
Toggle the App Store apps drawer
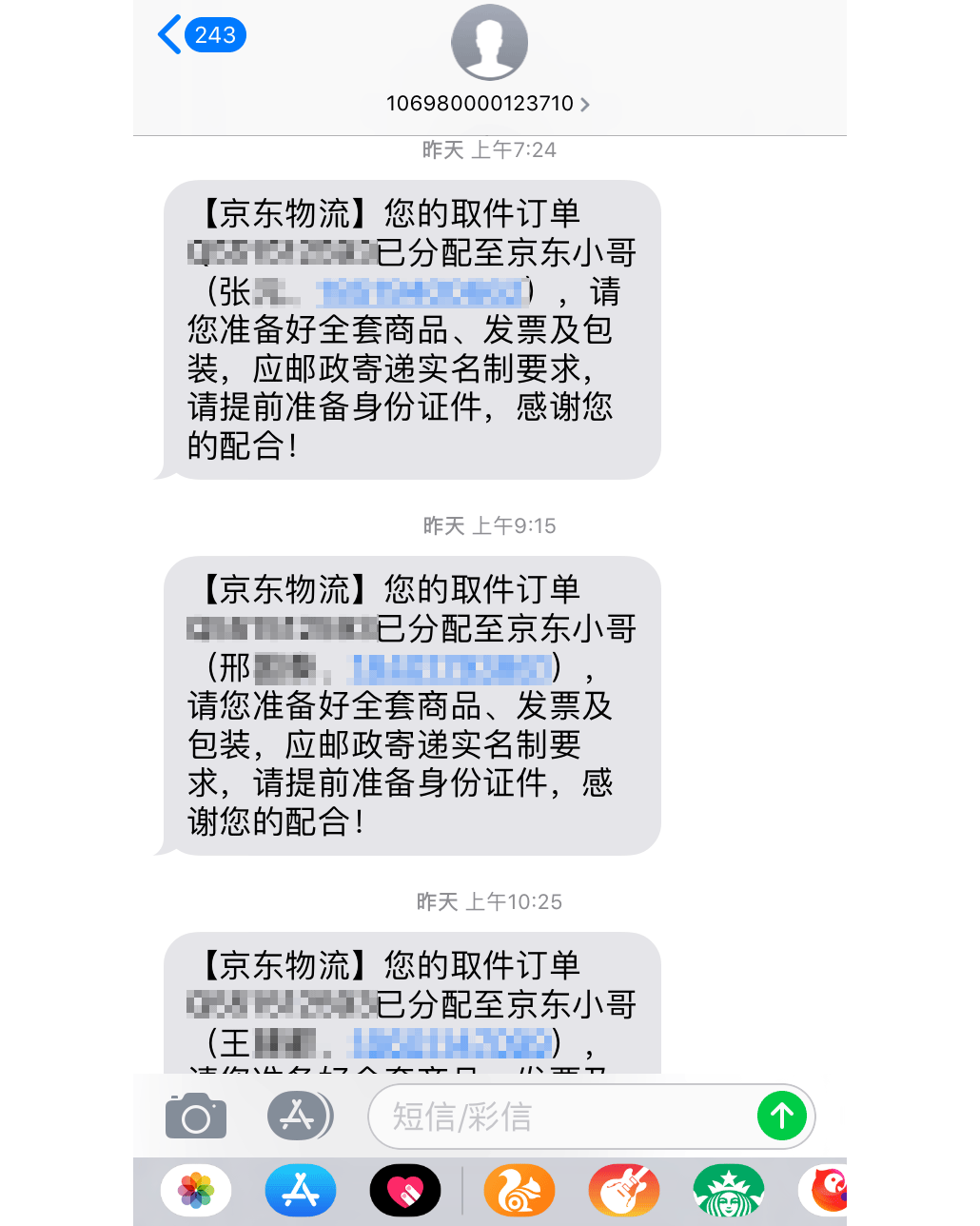[299, 1116]
